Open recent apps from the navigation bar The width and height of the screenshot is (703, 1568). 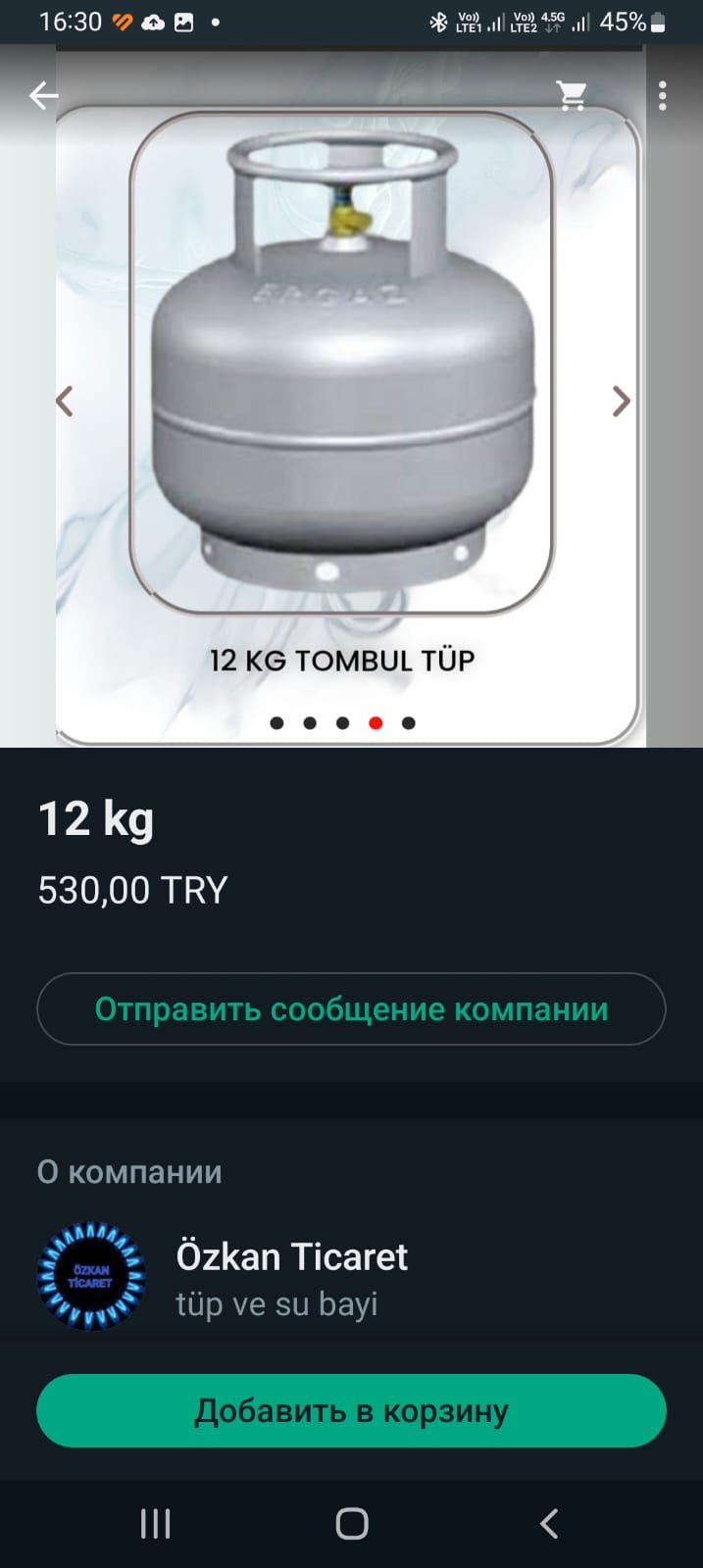coord(155,1523)
